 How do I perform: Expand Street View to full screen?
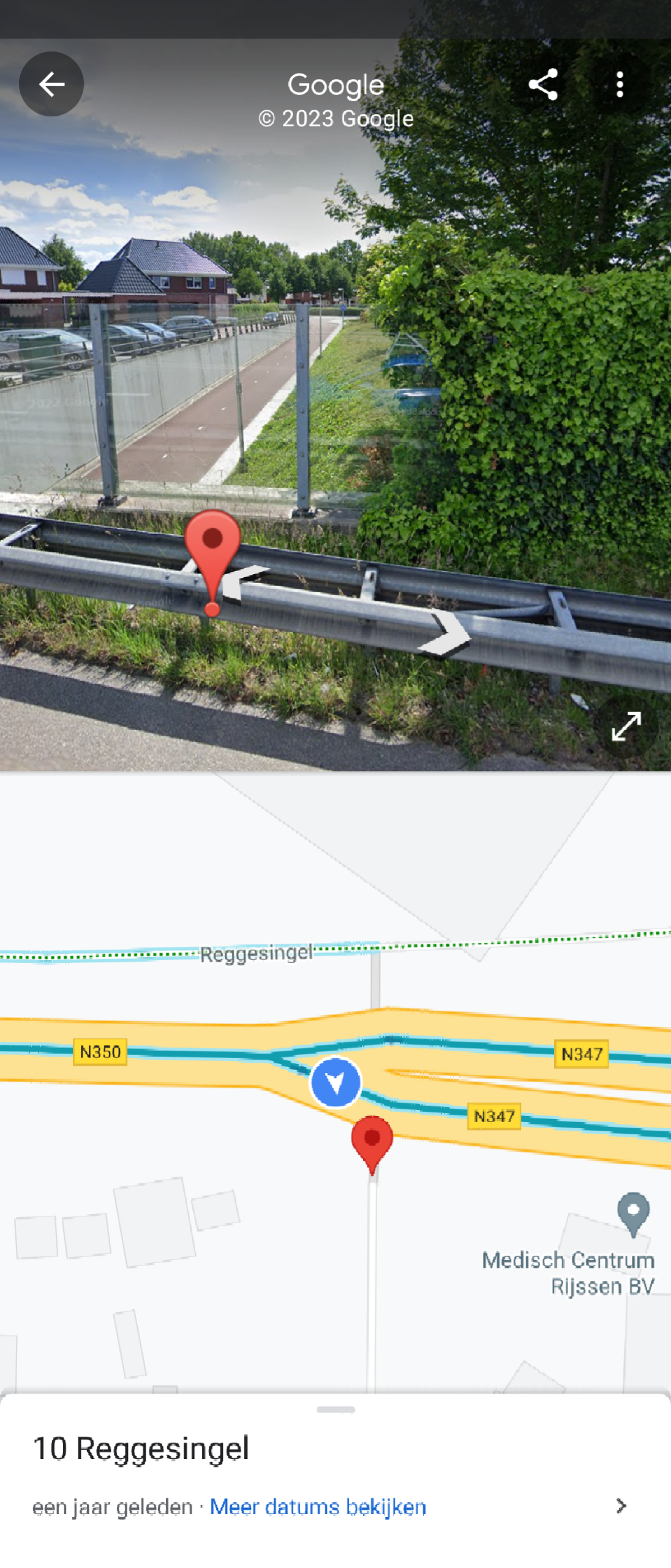[626, 726]
